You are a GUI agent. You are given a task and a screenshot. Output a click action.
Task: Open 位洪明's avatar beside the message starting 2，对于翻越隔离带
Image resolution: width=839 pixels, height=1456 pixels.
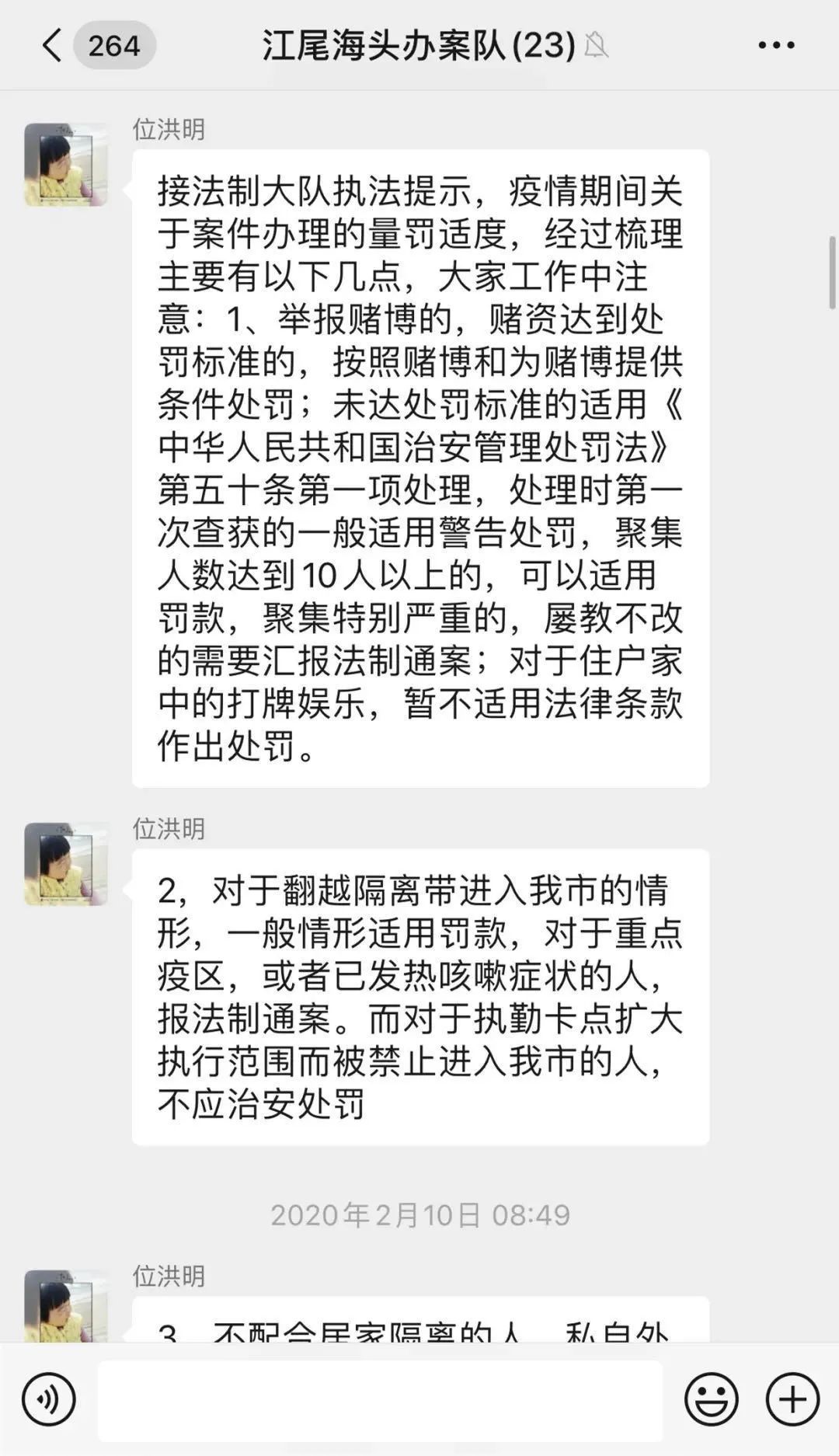(x=66, y=864)
